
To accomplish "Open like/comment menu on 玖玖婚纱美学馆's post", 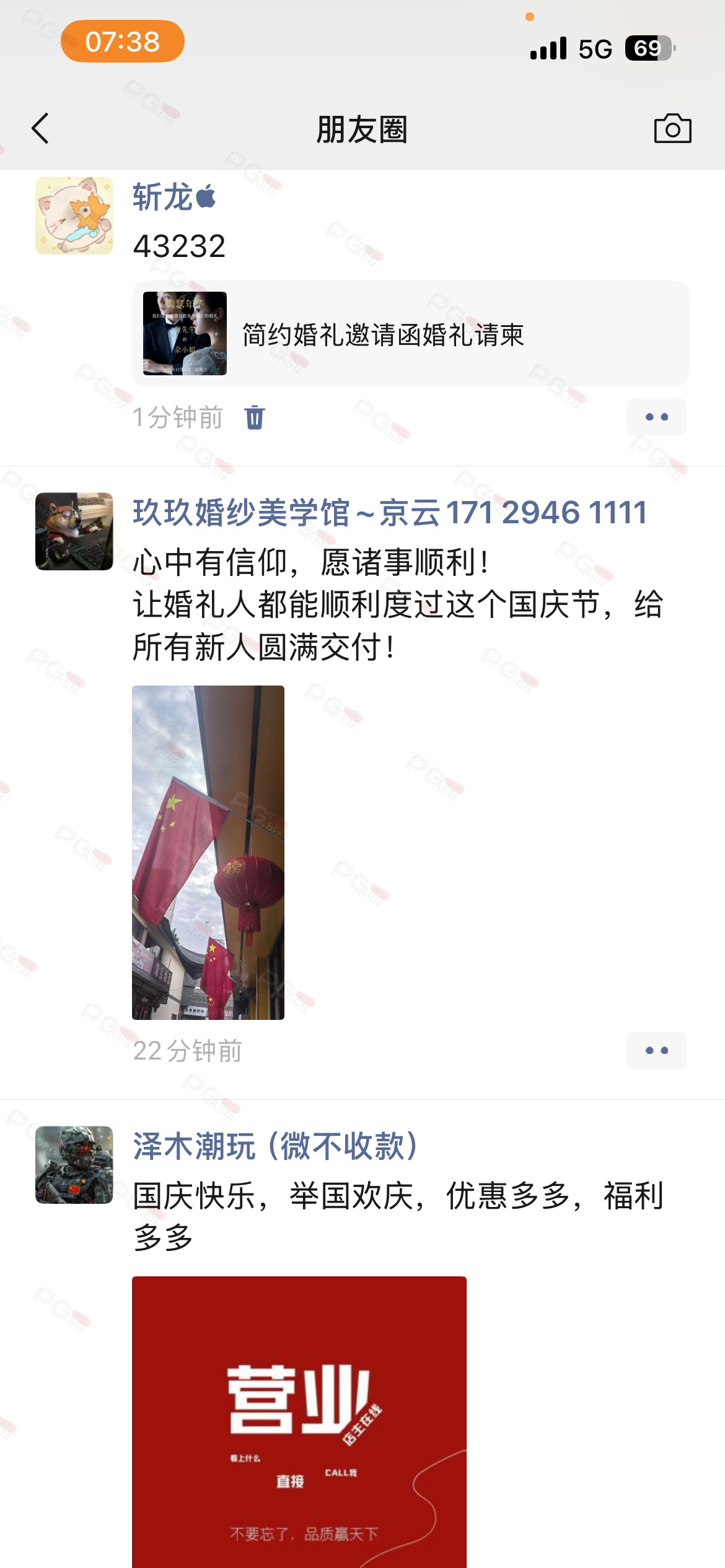I will click(x=656, y=1050).
